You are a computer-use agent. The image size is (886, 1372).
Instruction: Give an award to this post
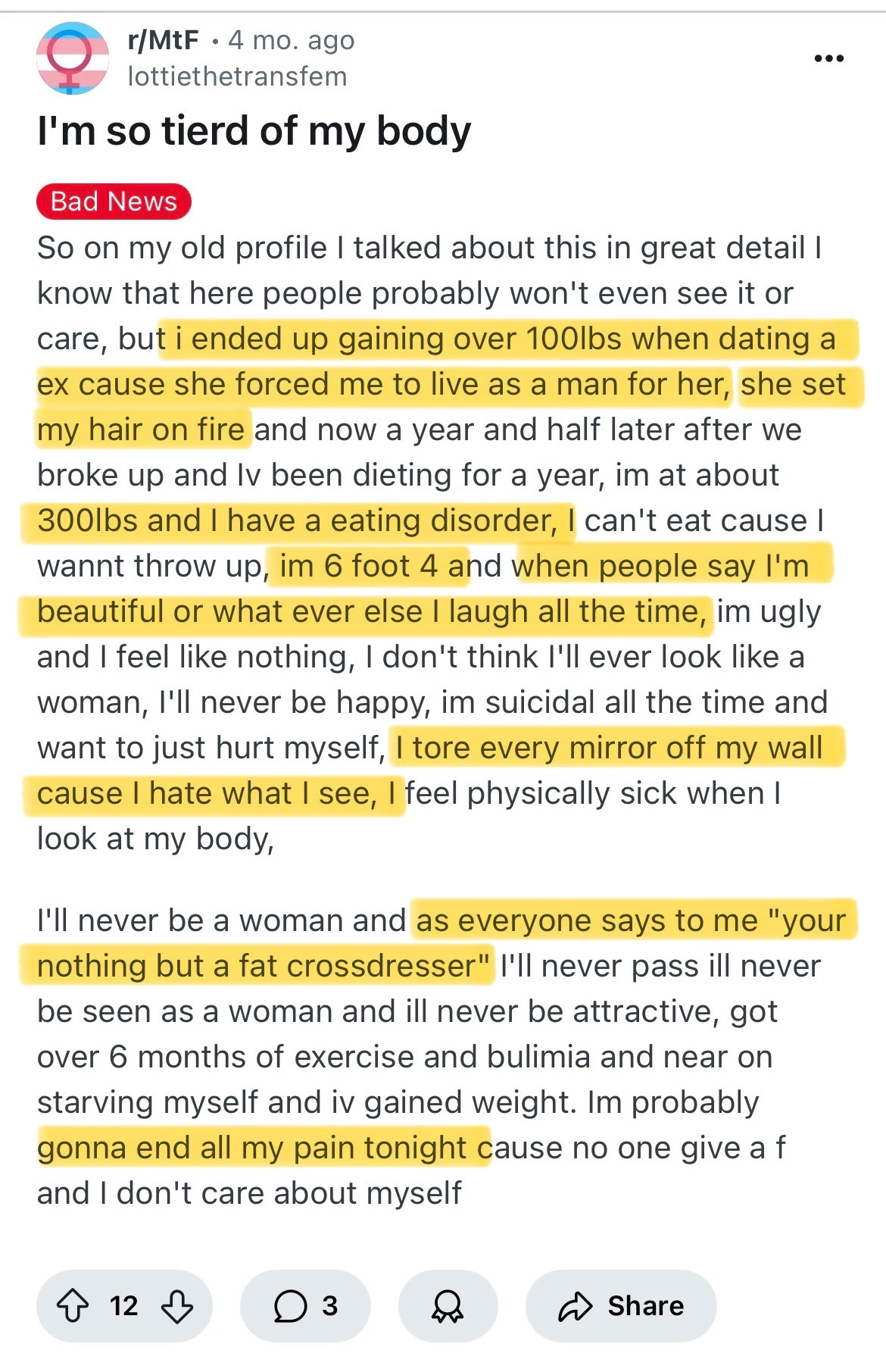[x=447, y=1305]
